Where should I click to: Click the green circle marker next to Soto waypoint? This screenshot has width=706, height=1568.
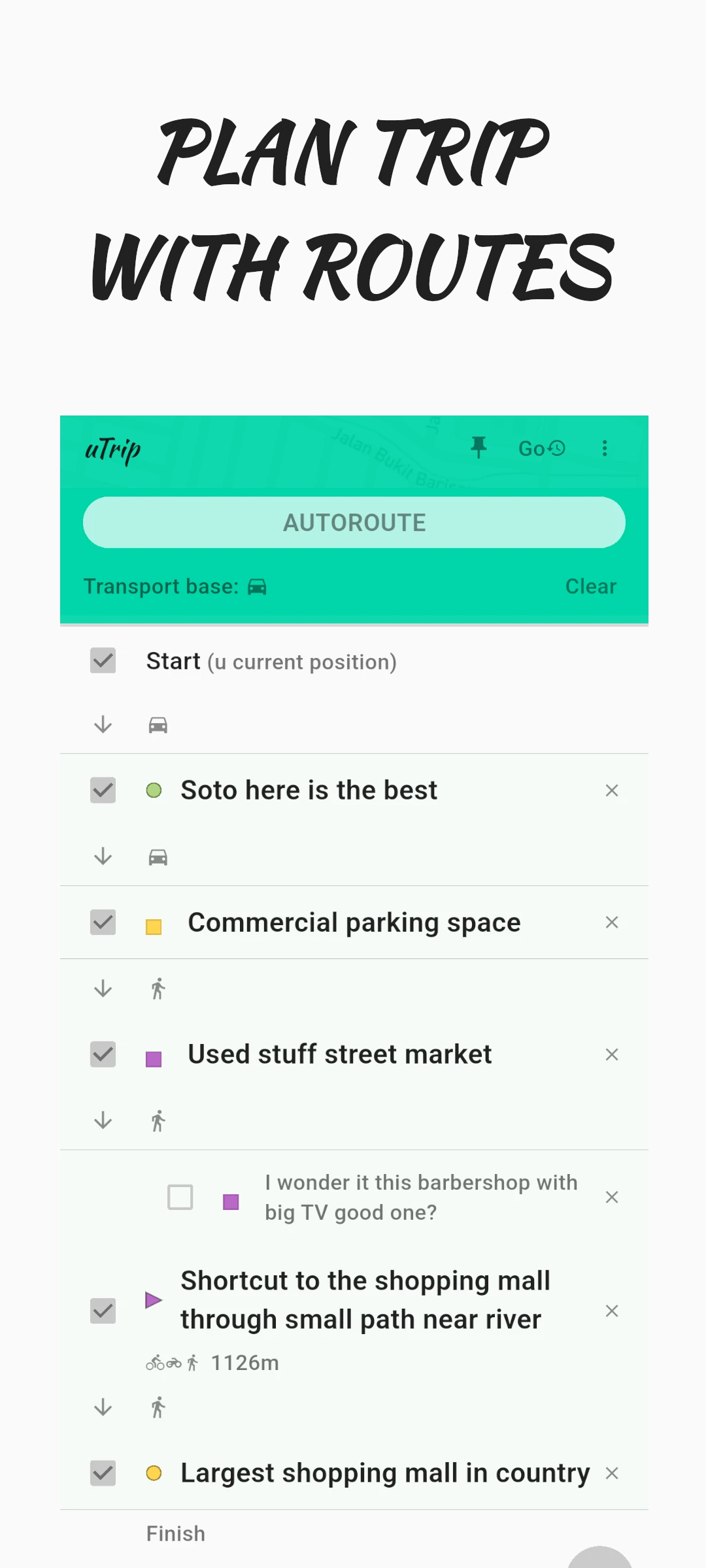tap(154, 791)
